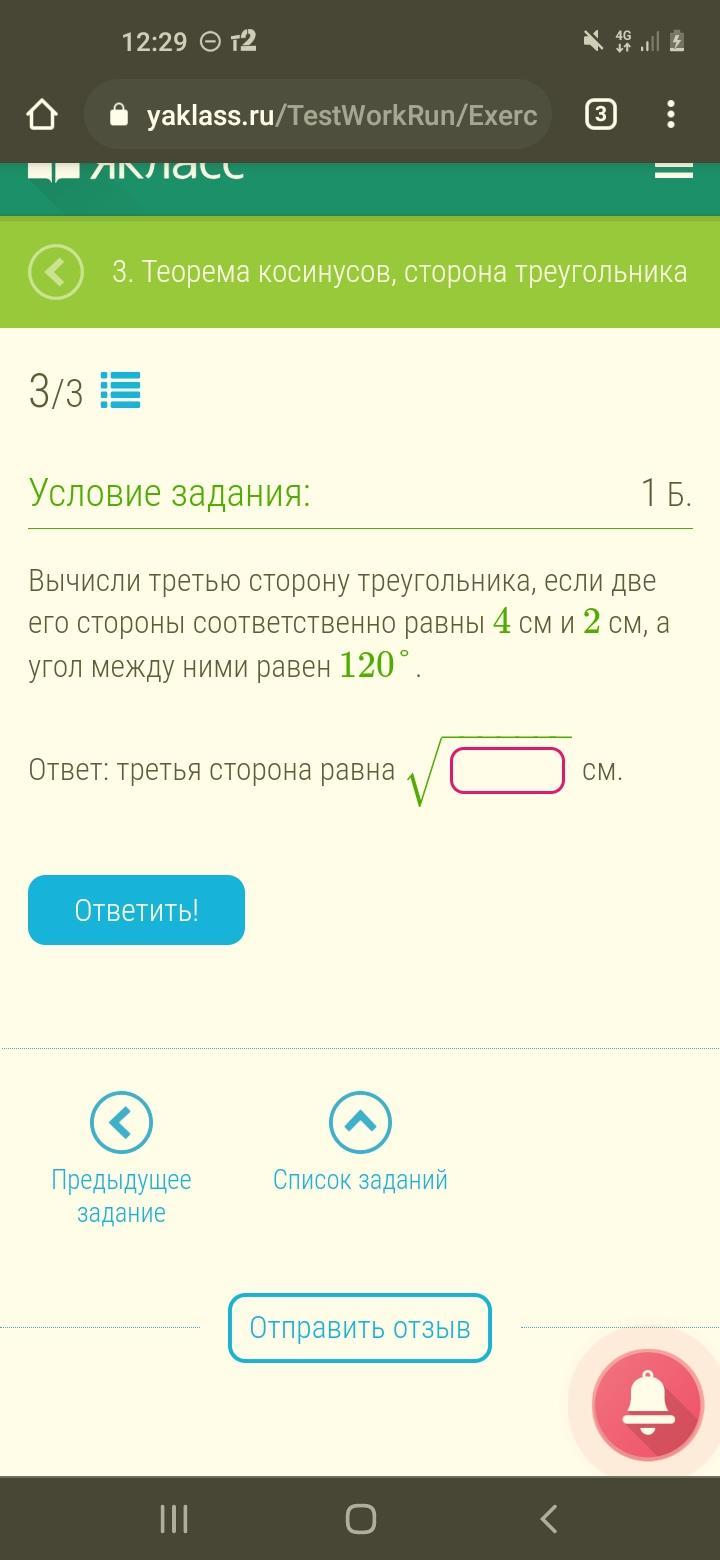The height and width of the screenshot is (1560, 720).
Task: Open the browser overflow menu
Action: (671, 115)
